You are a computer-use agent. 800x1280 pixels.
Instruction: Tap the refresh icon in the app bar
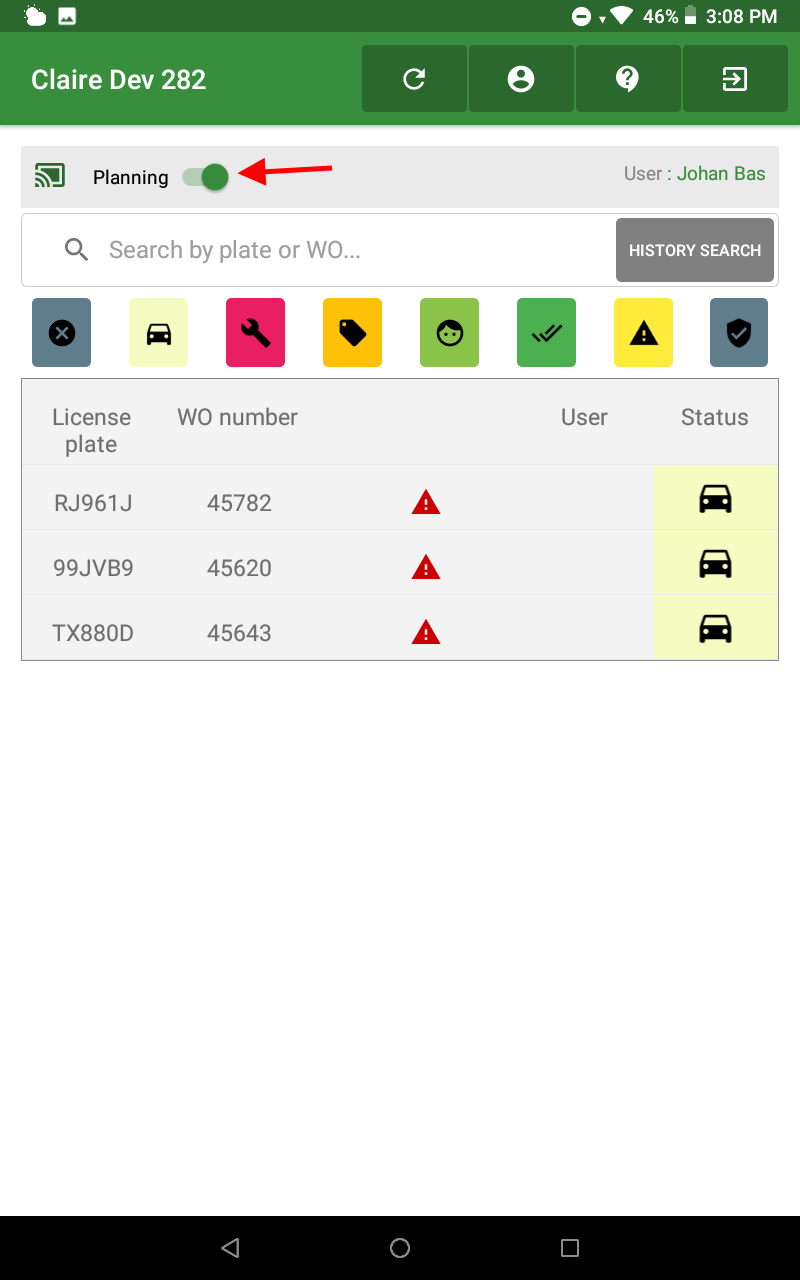(x=414, y=79)
